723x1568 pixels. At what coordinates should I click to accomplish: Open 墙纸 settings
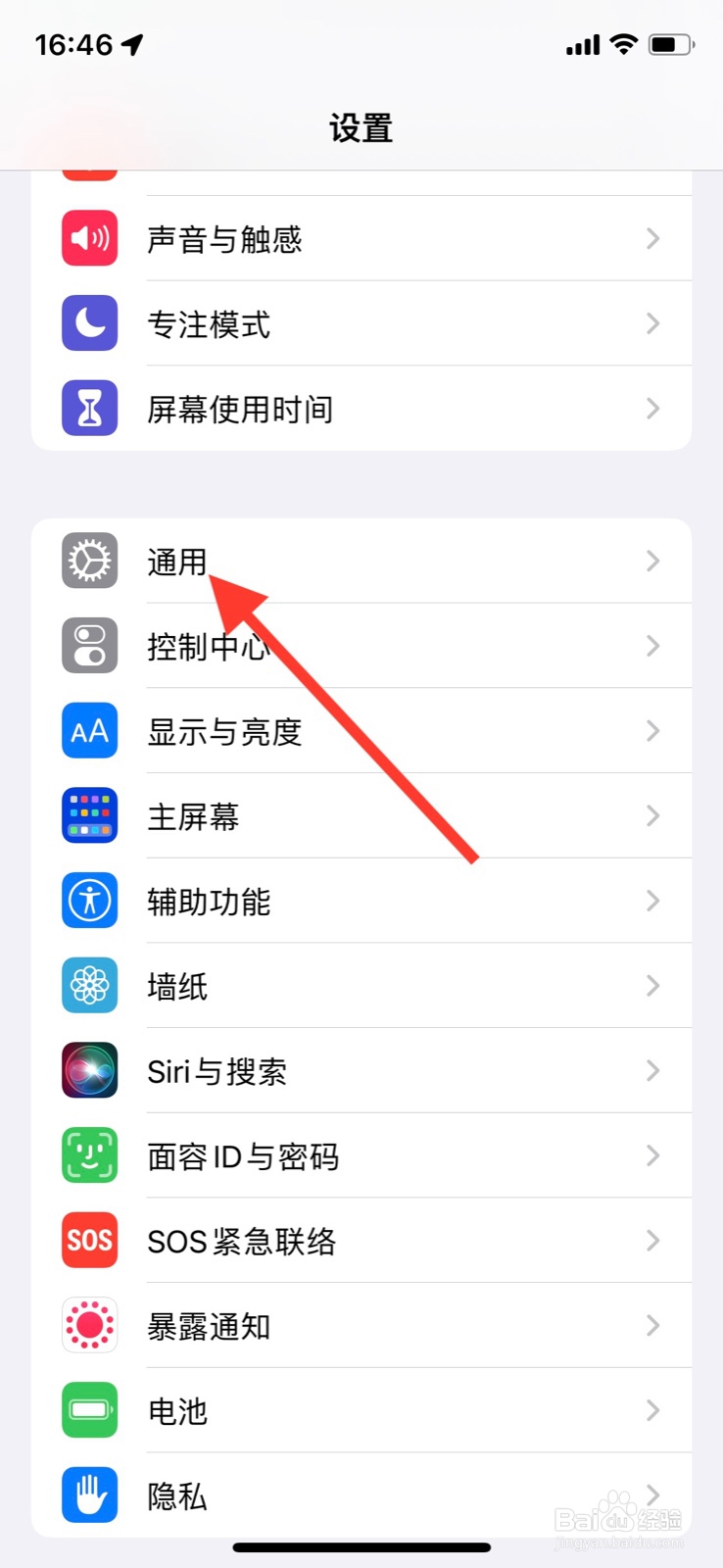[362, 987]
